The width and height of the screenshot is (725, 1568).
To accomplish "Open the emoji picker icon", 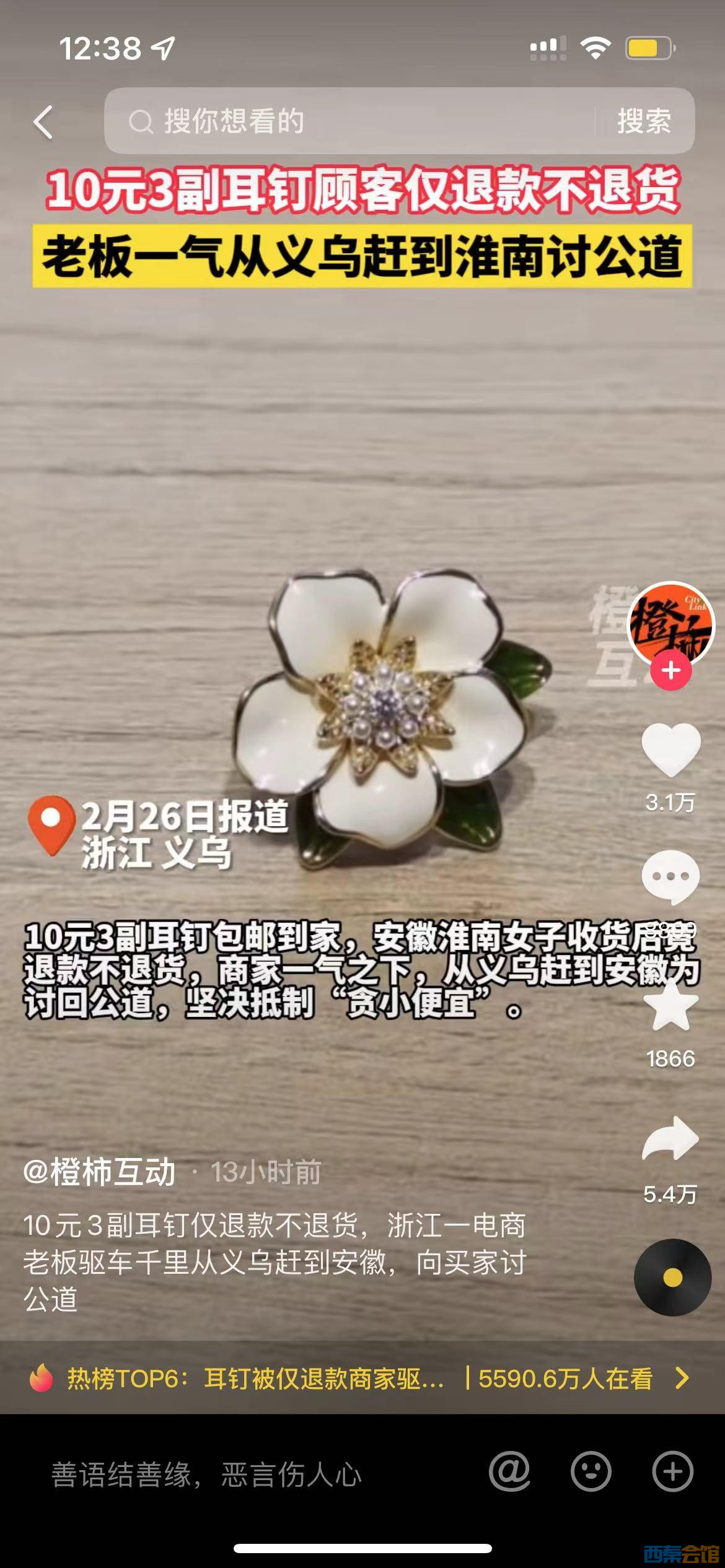I will pyautogui.click(x=591, y=1472).
